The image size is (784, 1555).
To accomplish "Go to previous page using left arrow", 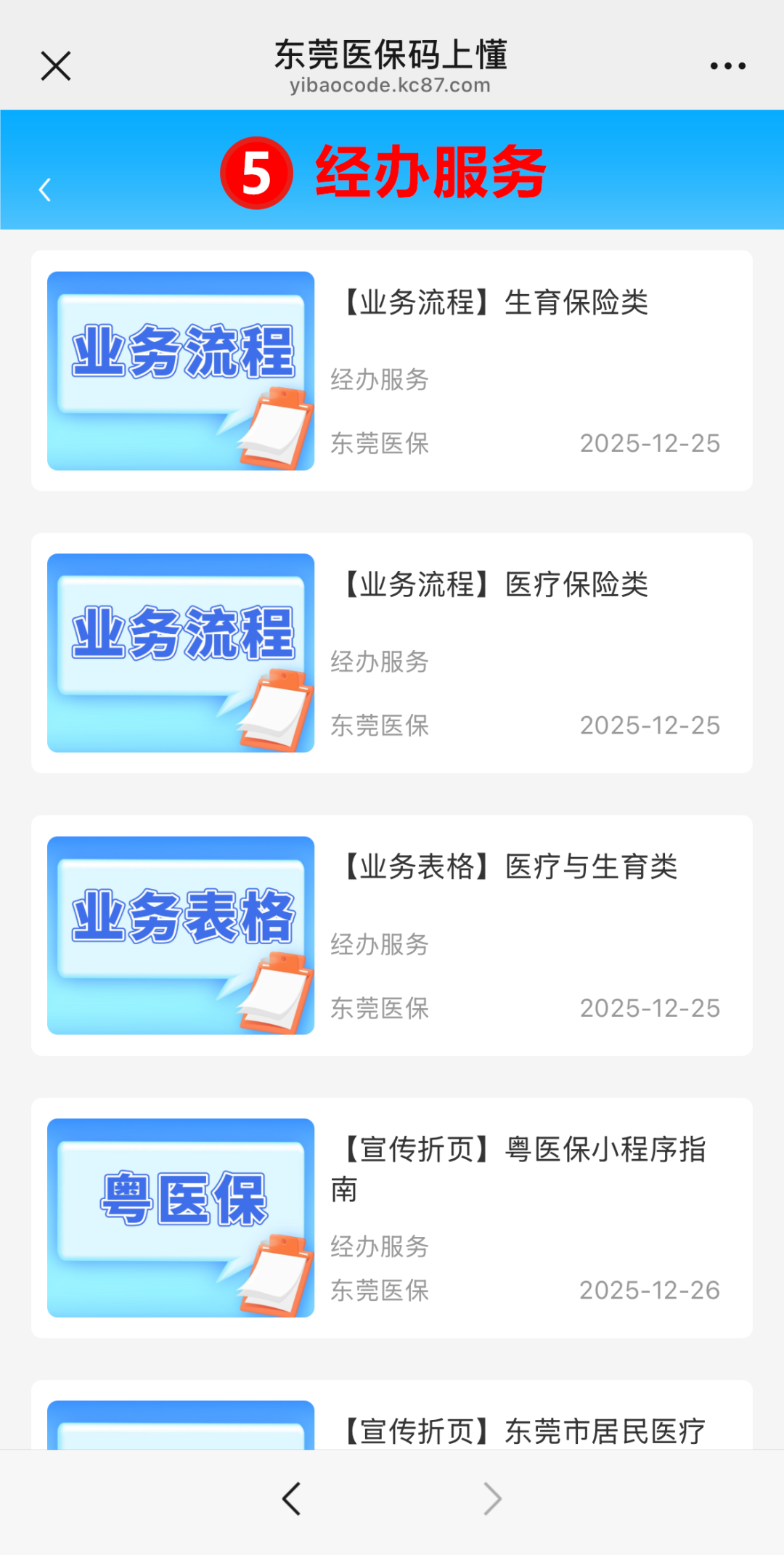I will pos(290,1498).
